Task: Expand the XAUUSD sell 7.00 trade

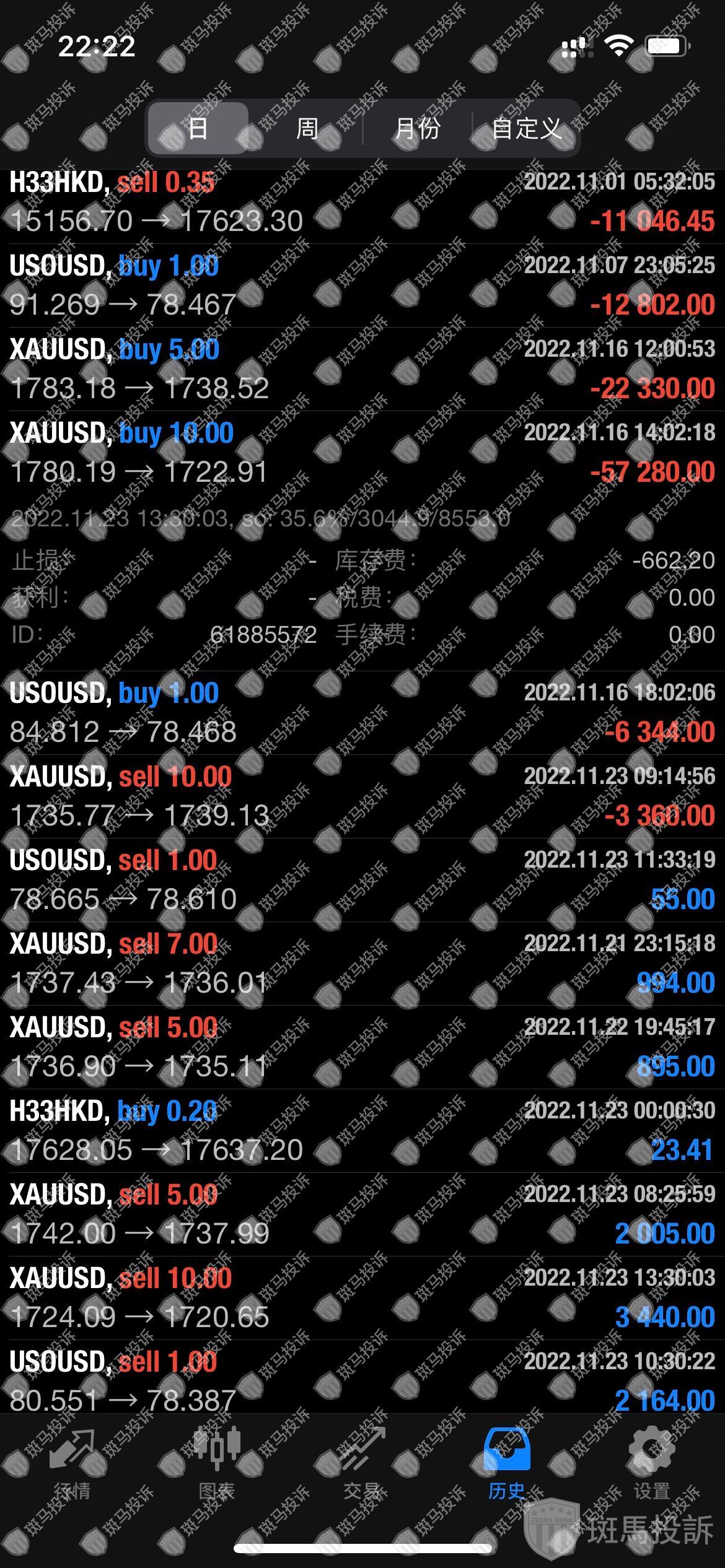Action: pyautogui.click(x=362, y=963)
